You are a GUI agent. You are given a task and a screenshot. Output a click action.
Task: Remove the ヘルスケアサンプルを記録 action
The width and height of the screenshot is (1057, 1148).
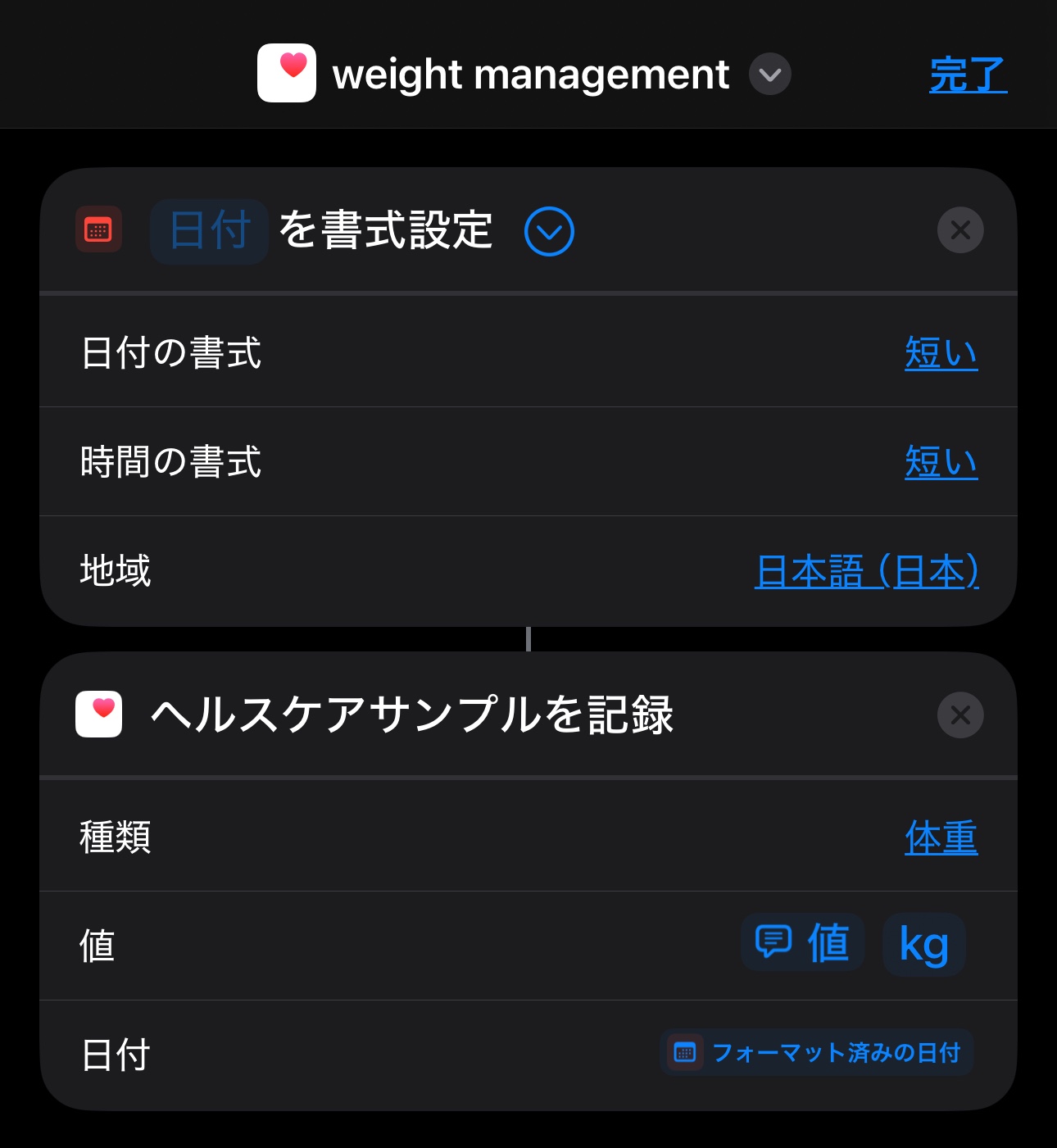(x=959, y=715)
